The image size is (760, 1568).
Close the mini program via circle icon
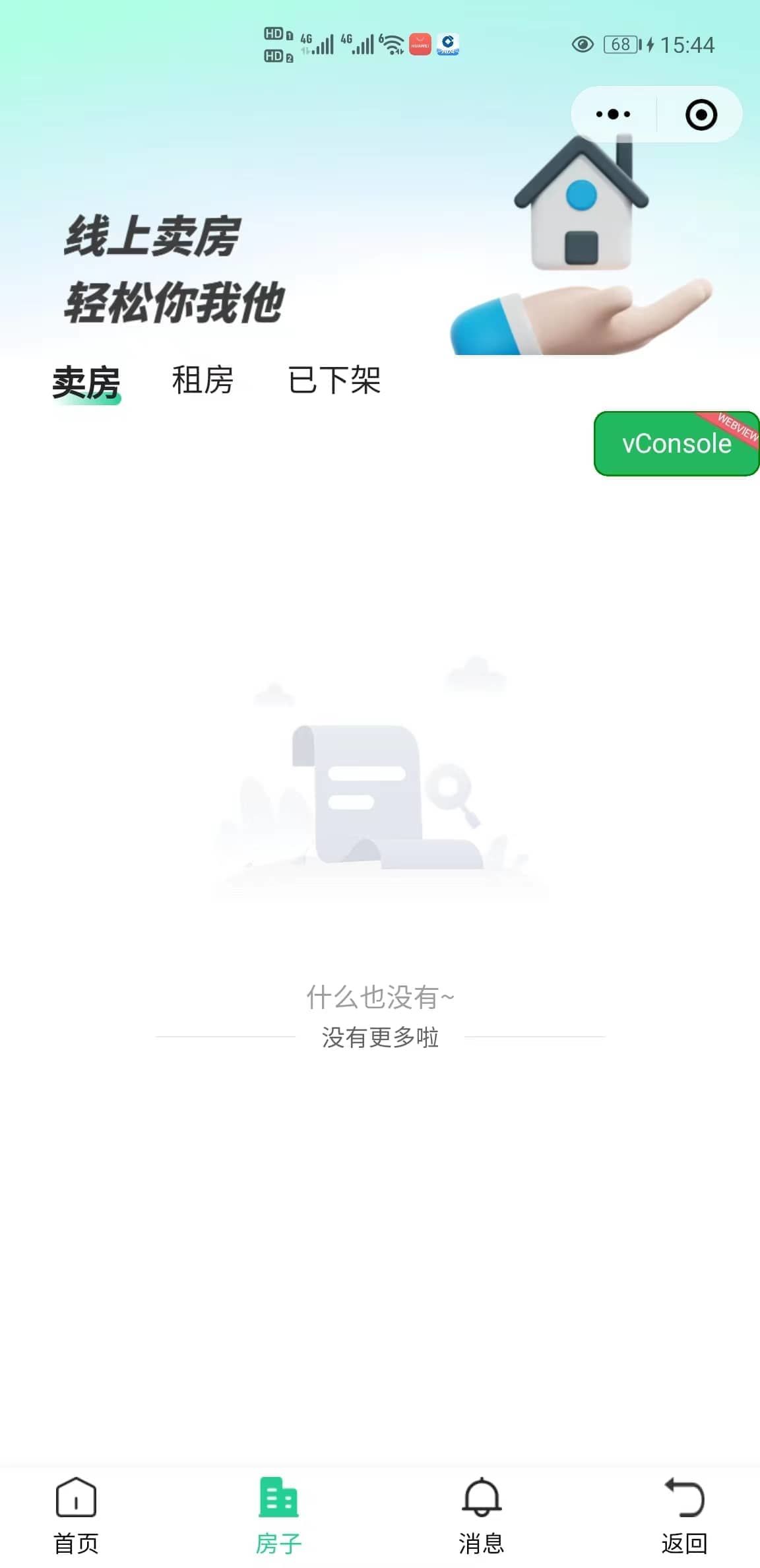(x=701, y=115)
